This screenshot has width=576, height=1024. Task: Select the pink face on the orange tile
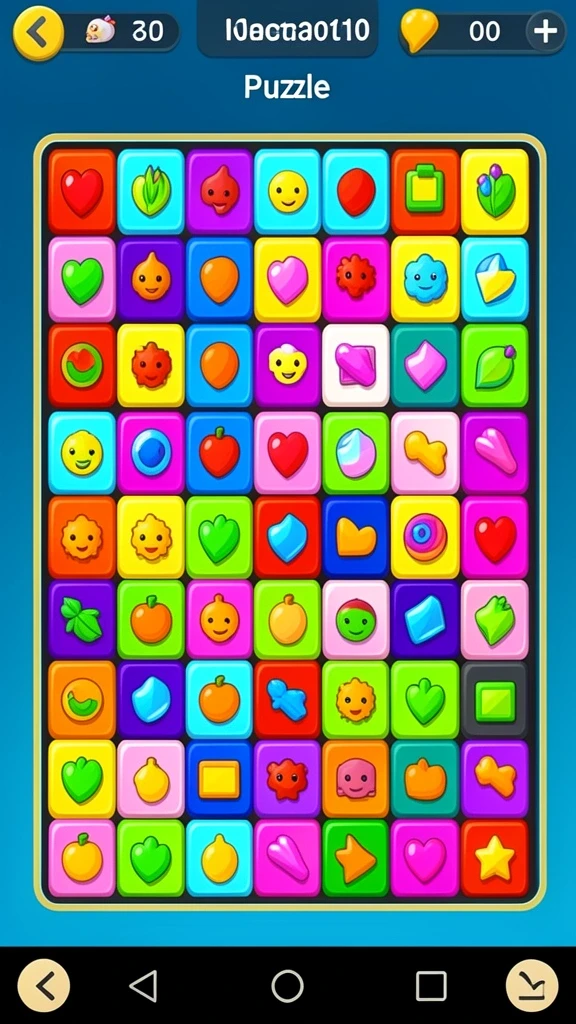tap(356, 779)
